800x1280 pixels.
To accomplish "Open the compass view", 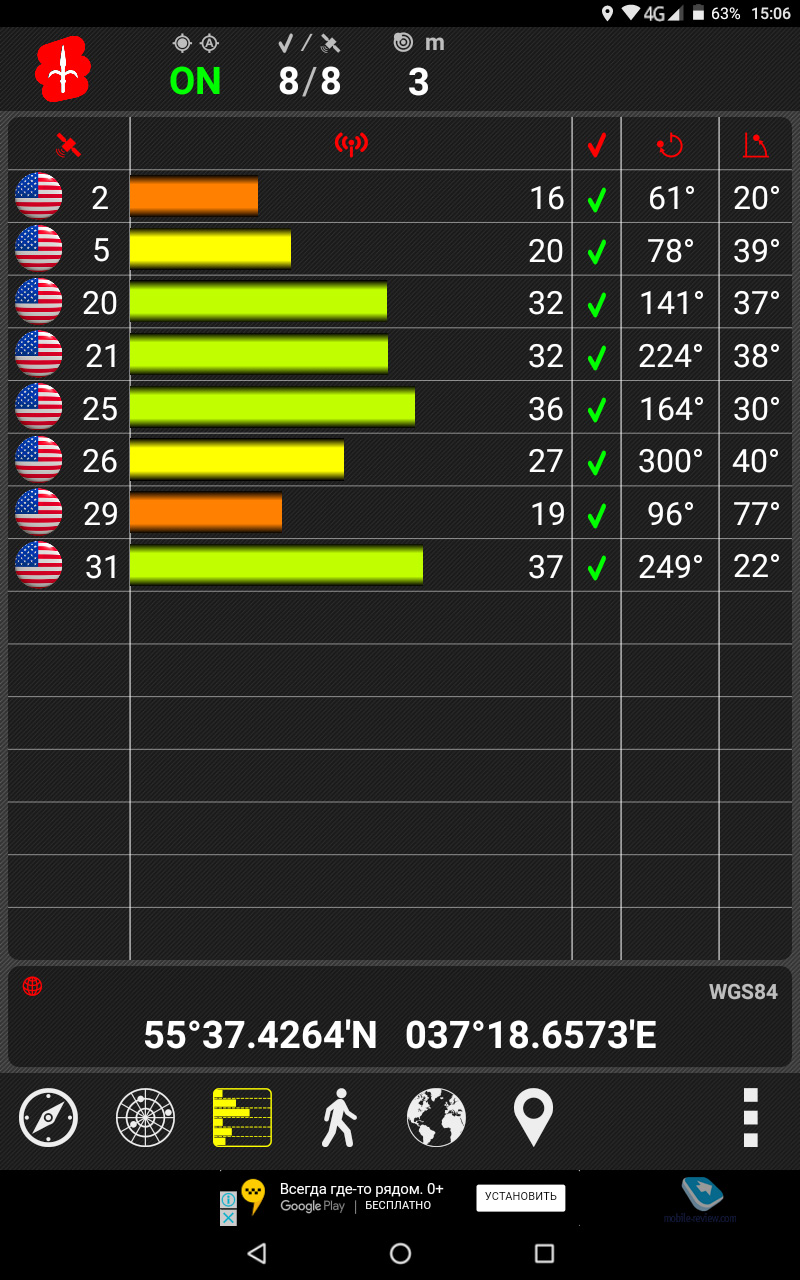I will [x=48, y=1117].
